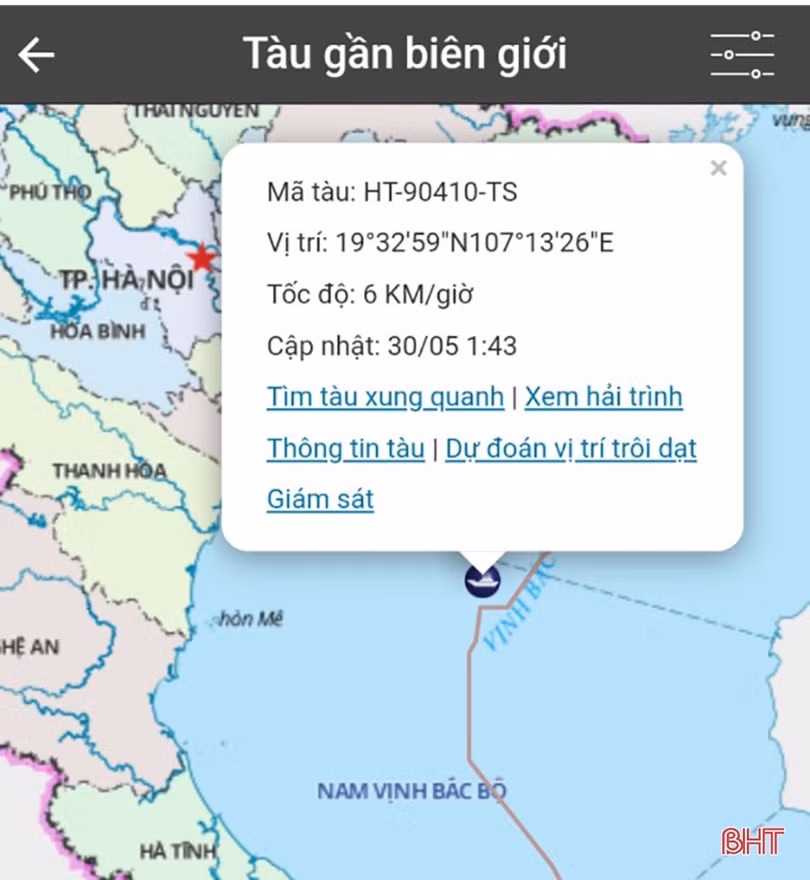Screen dimensions: 810x880
Task: Open Xem hải trình link
Action: [x=603, y=396]
